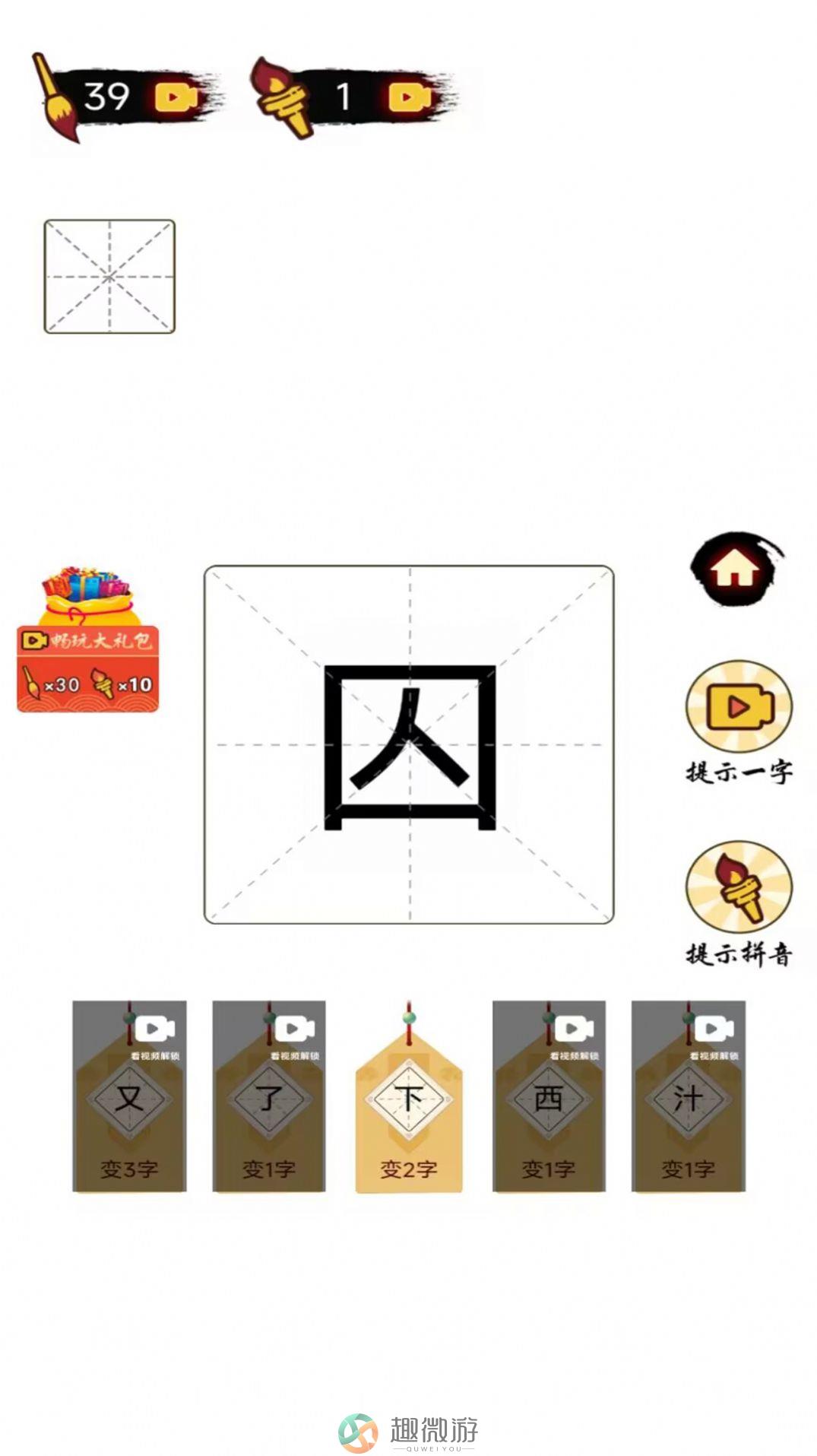Unlock the 了 card via video

pos(269,1096)
